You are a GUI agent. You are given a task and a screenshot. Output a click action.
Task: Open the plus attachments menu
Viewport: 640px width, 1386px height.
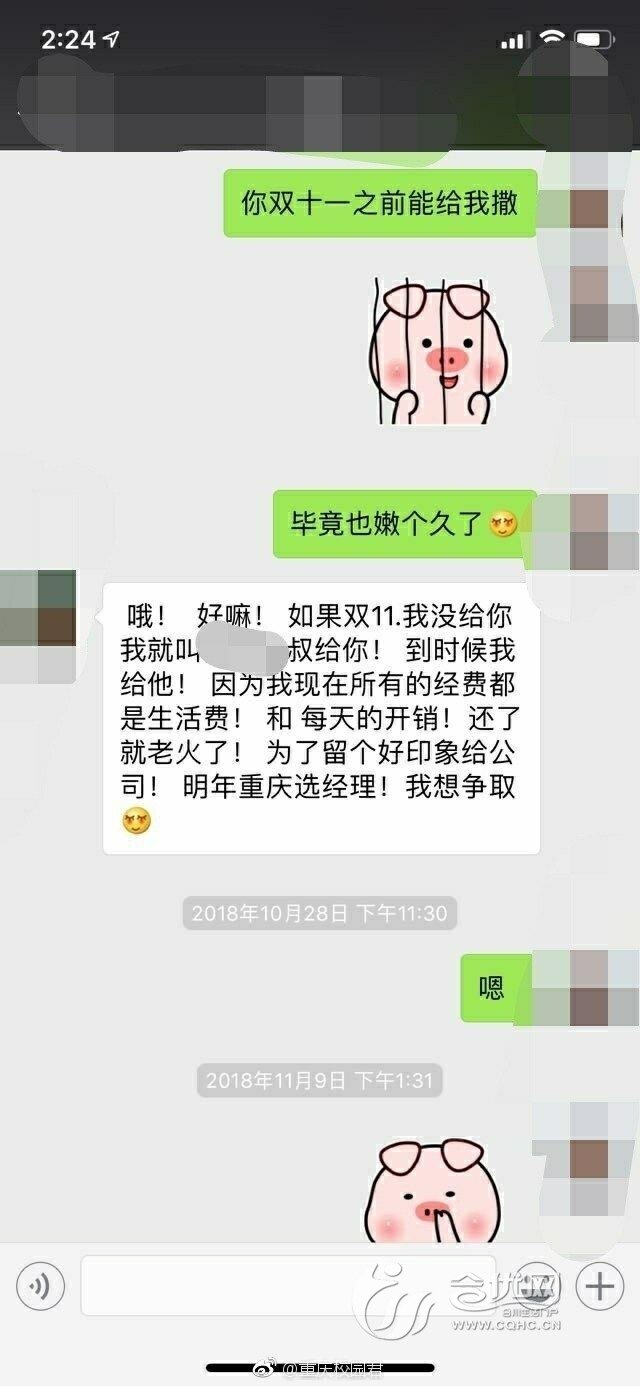coord(599,1285)
